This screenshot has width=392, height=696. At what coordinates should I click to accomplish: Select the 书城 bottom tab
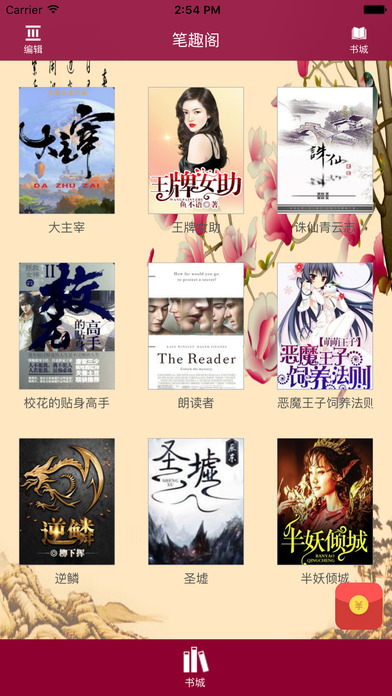click(x=196, y=667)
